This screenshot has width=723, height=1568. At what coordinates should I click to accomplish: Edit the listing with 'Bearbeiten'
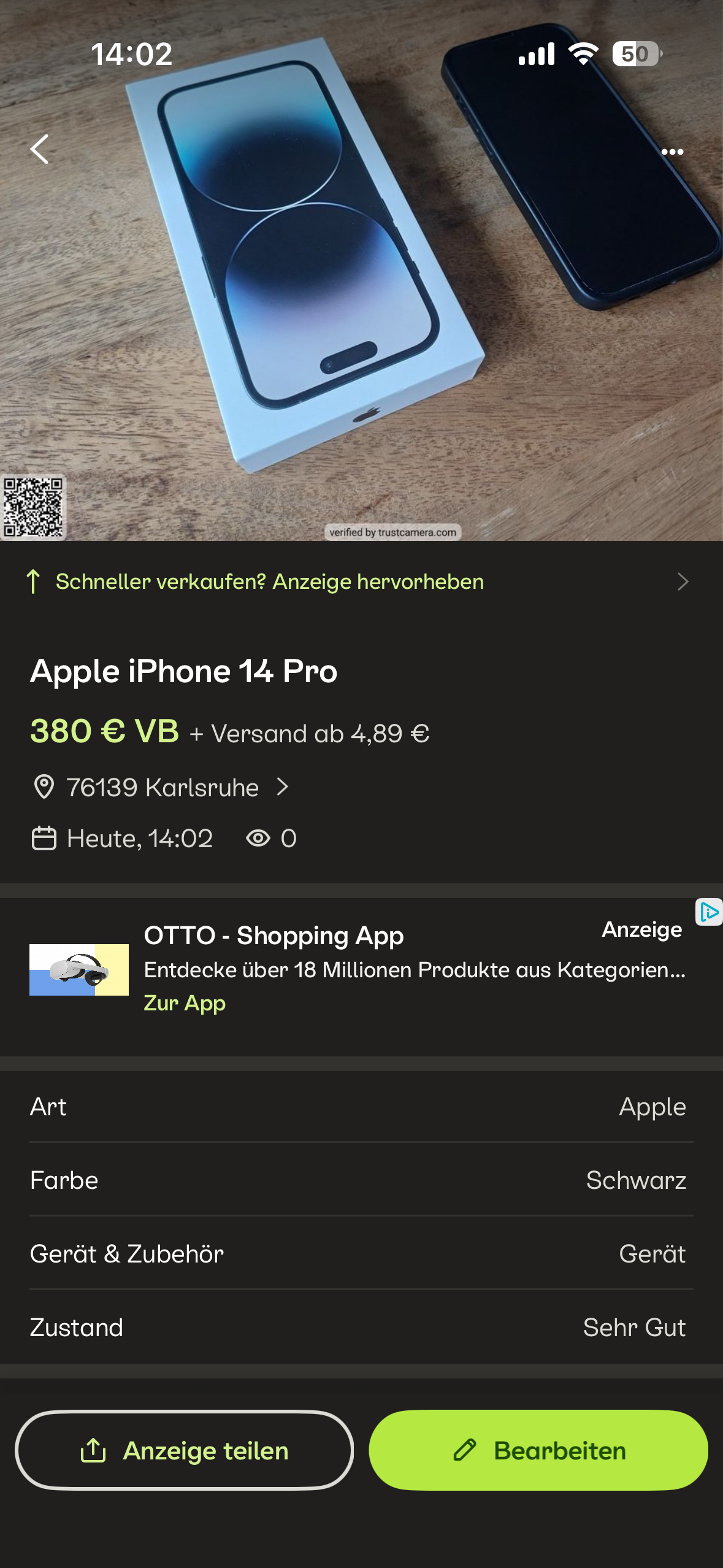(538, 1450)
